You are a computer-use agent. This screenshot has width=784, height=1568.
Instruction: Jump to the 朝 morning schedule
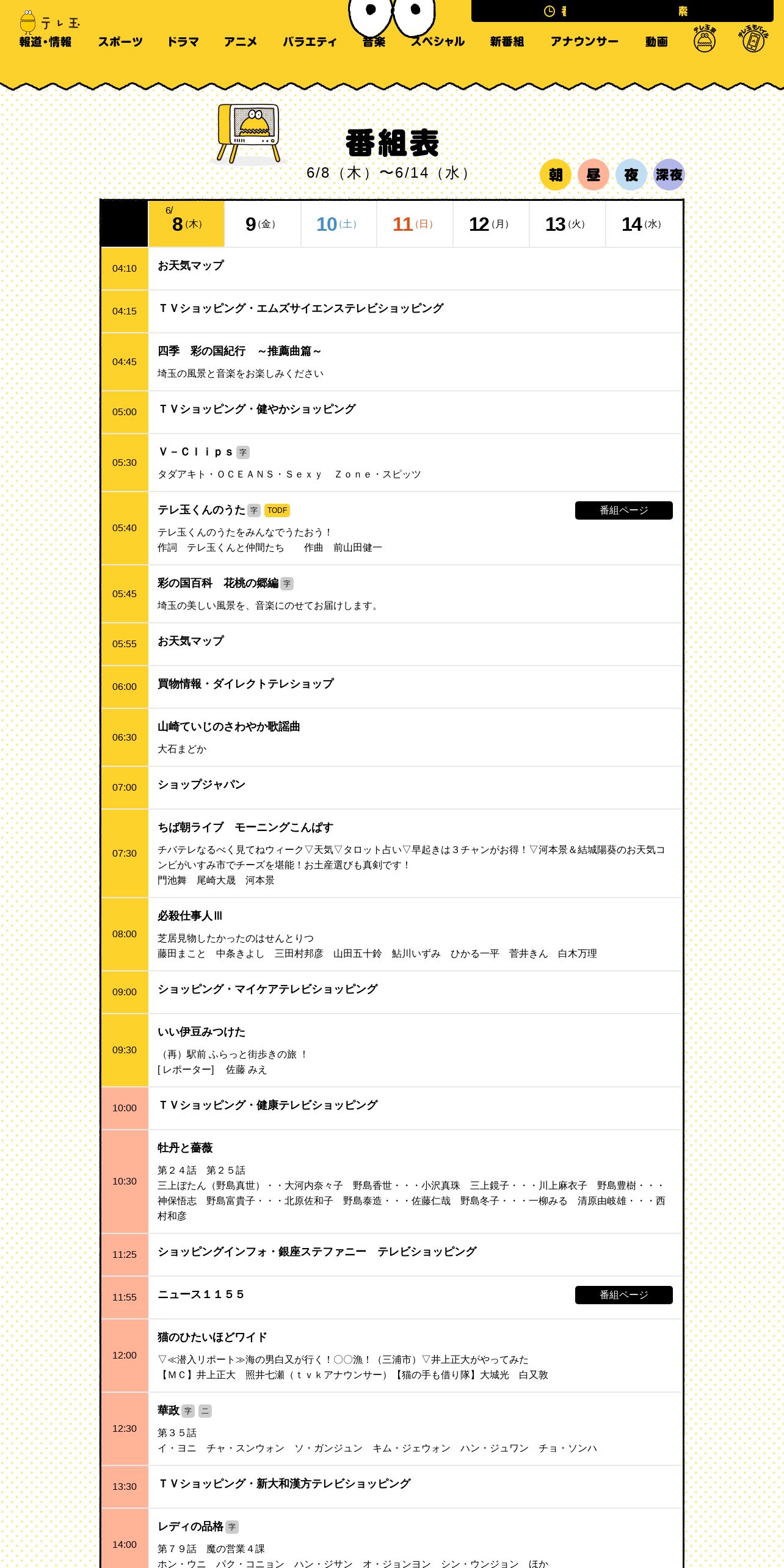556,175
